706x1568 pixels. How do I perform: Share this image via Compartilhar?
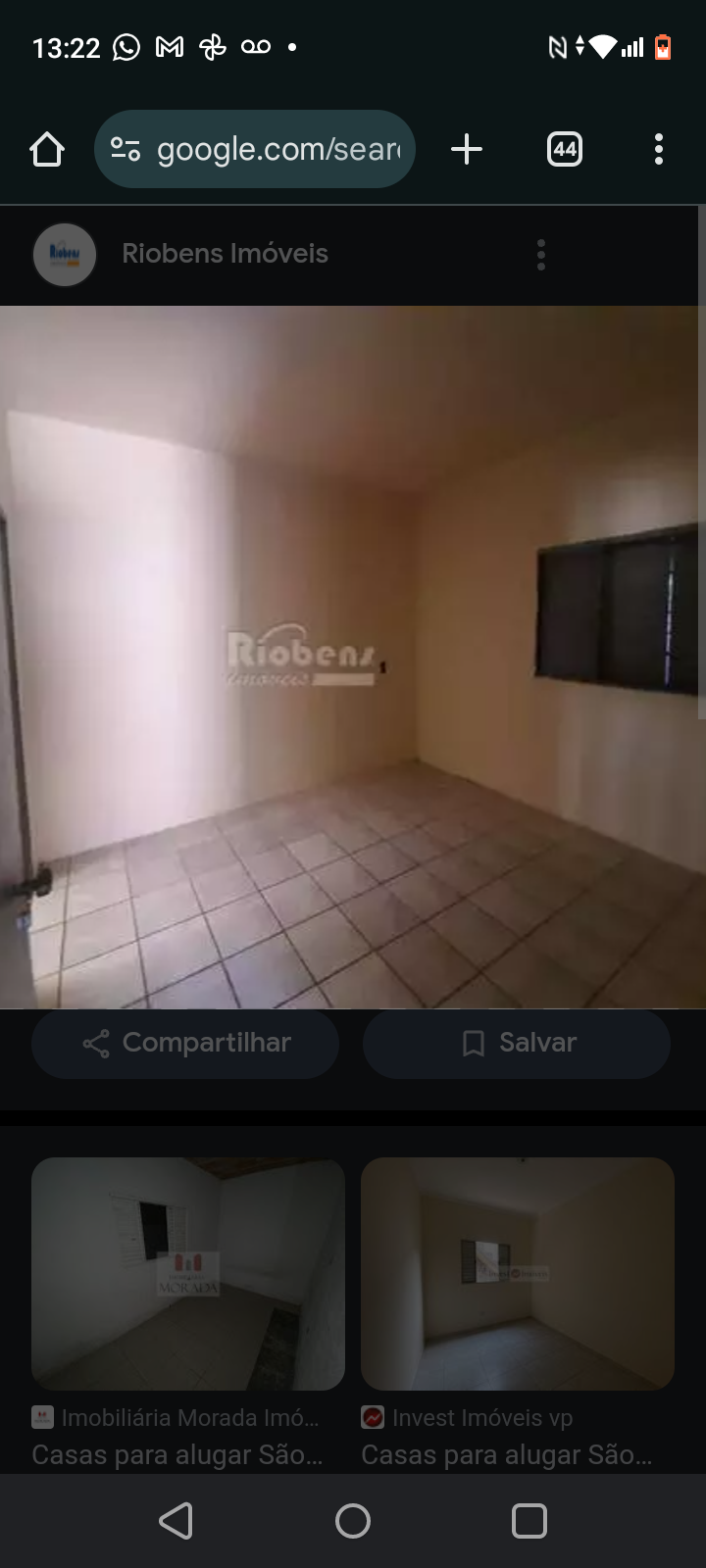click(x=185, y=1043)
